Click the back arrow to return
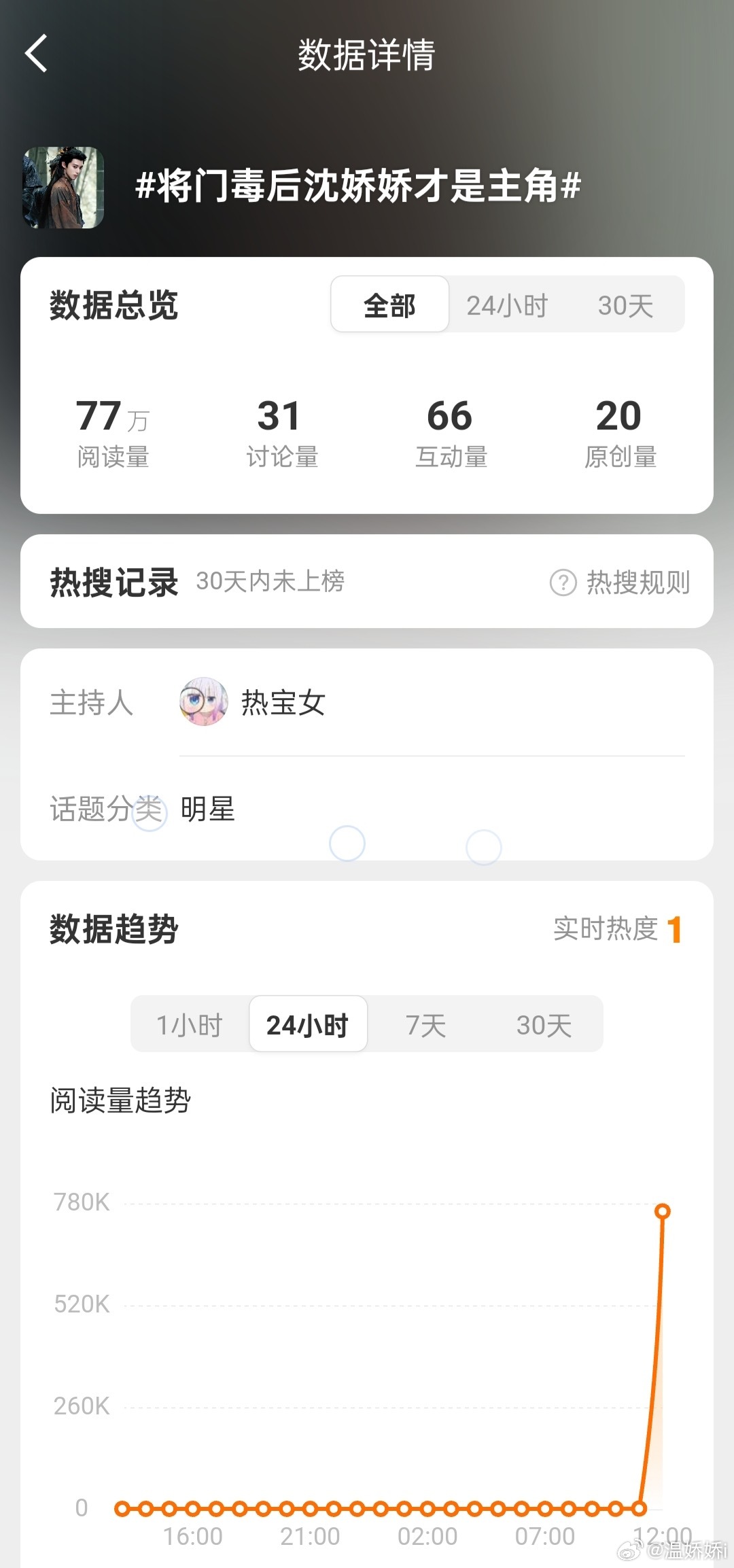 pyautogui.click(x=37, y=54)
